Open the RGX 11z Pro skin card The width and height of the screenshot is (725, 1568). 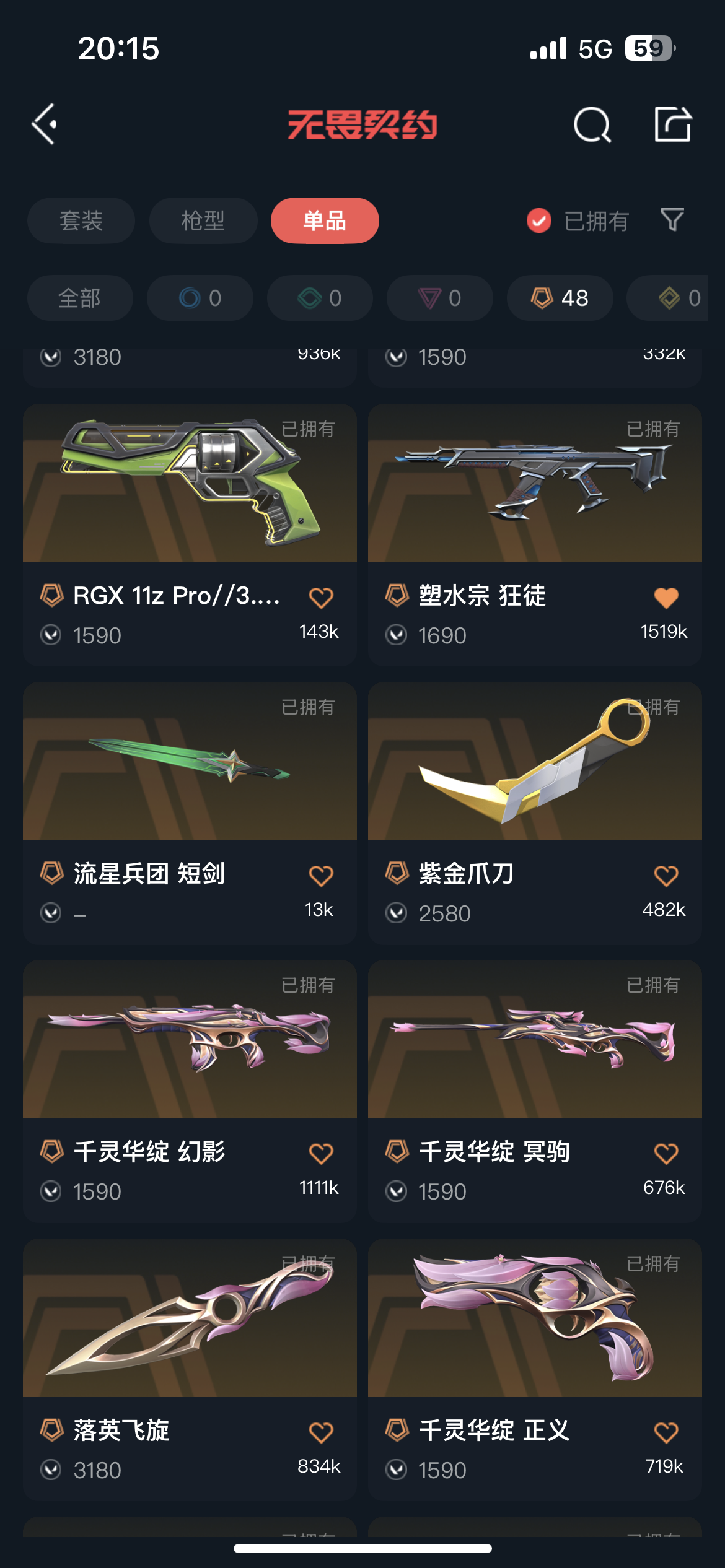190,495
